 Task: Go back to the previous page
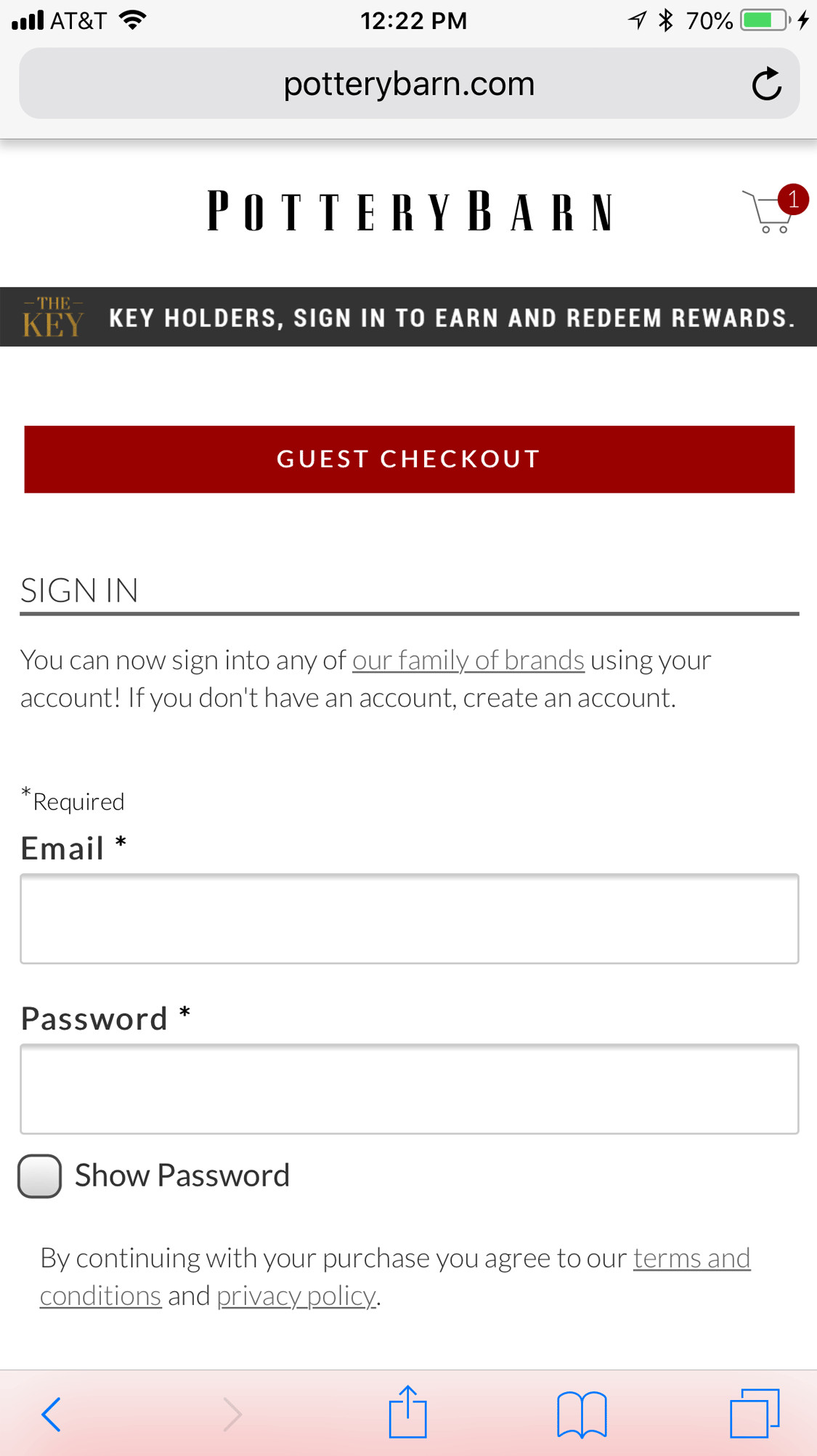pos(51,1414)
